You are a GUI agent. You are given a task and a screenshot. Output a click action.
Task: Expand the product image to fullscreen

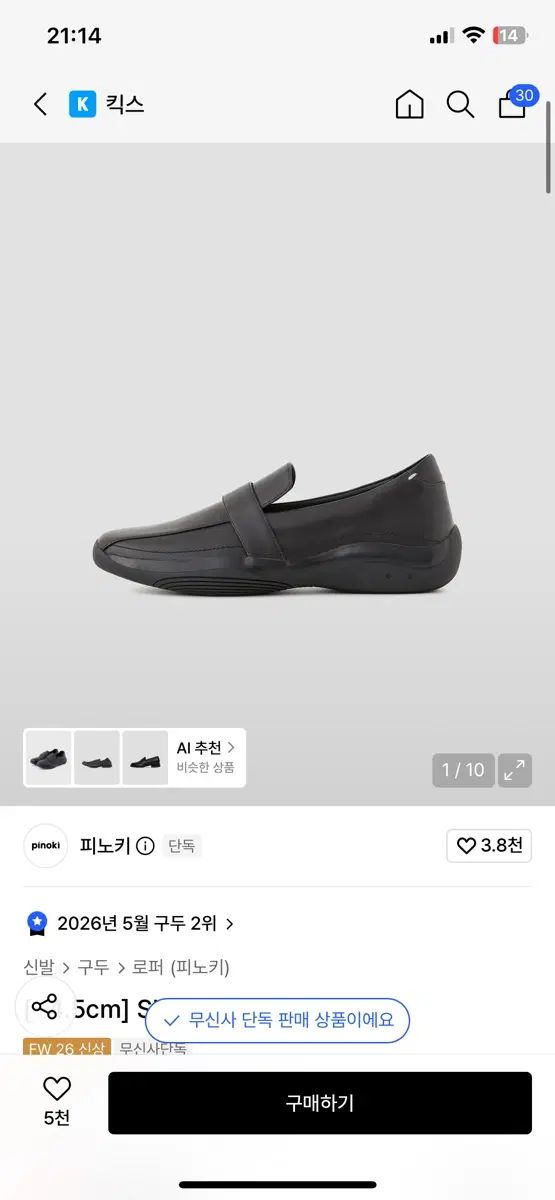(515, 770)
